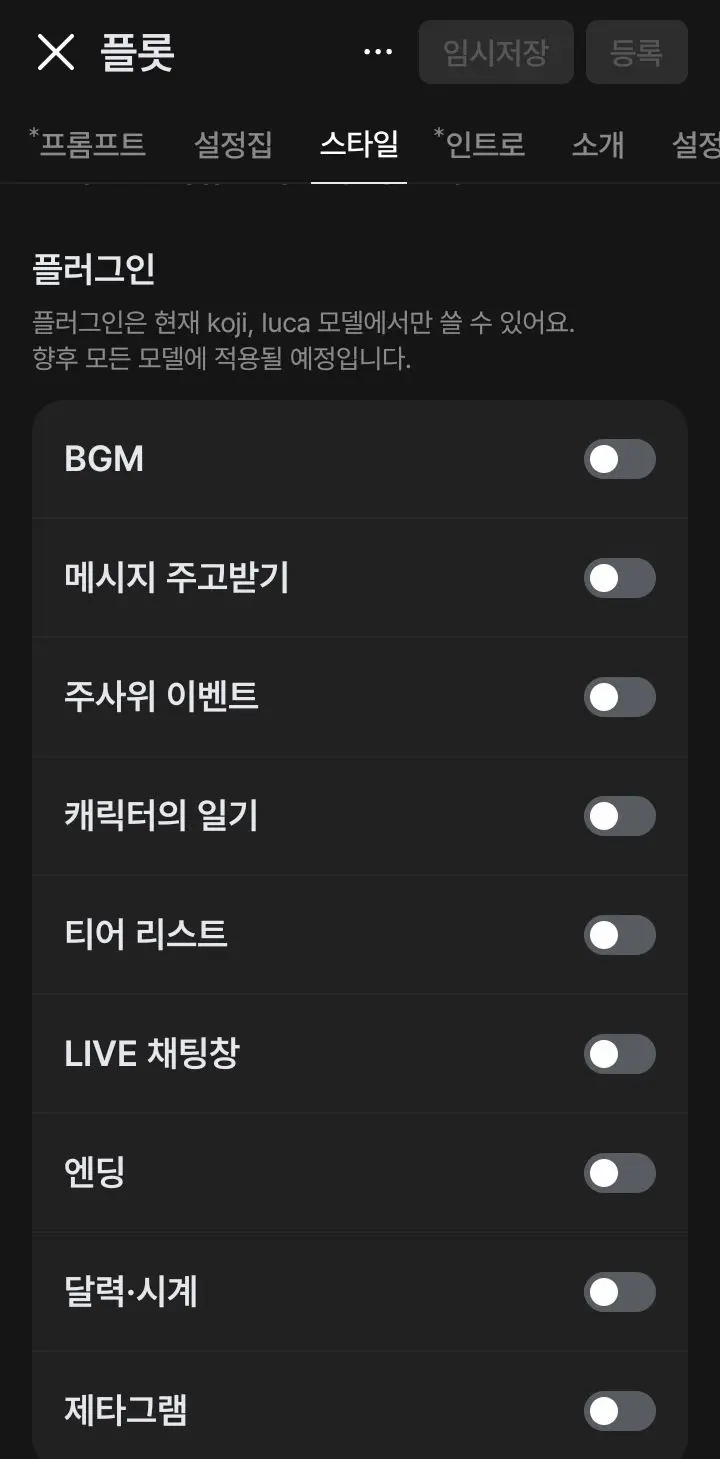
Task: Open the three-dot overflow menu
Action: (378, 52)
